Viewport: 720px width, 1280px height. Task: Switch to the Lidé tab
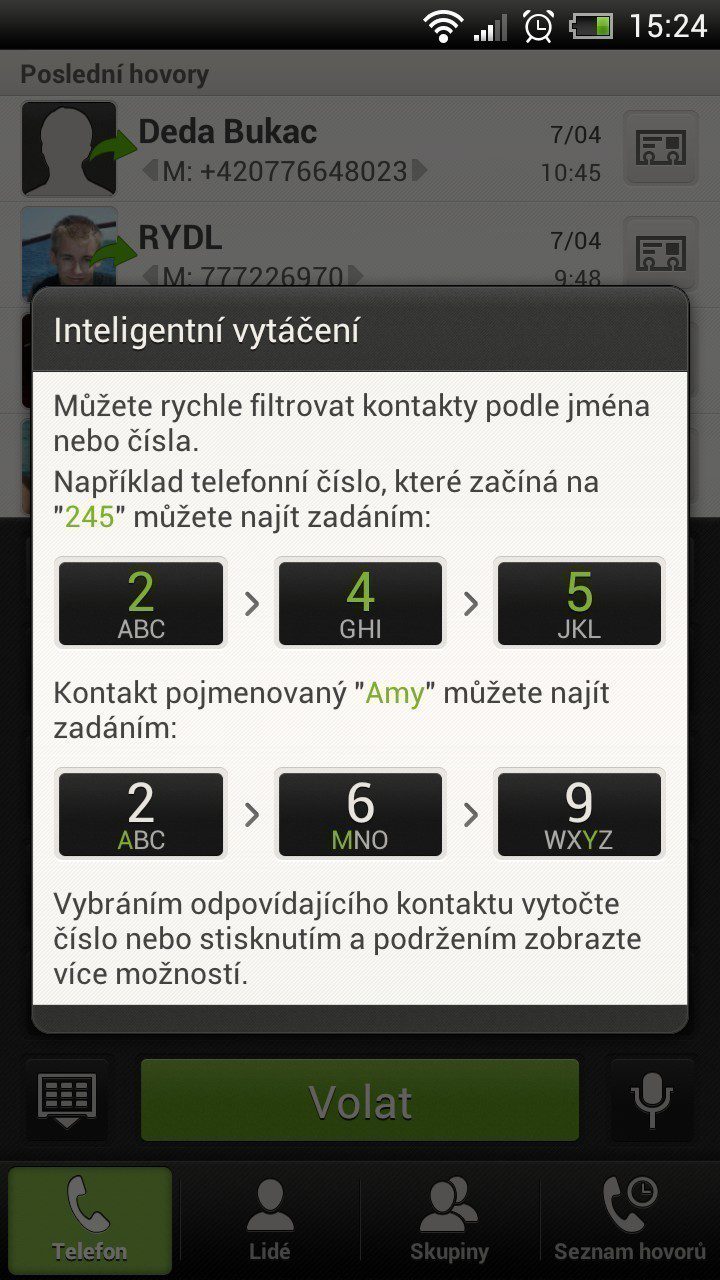tap(270, 1220)
